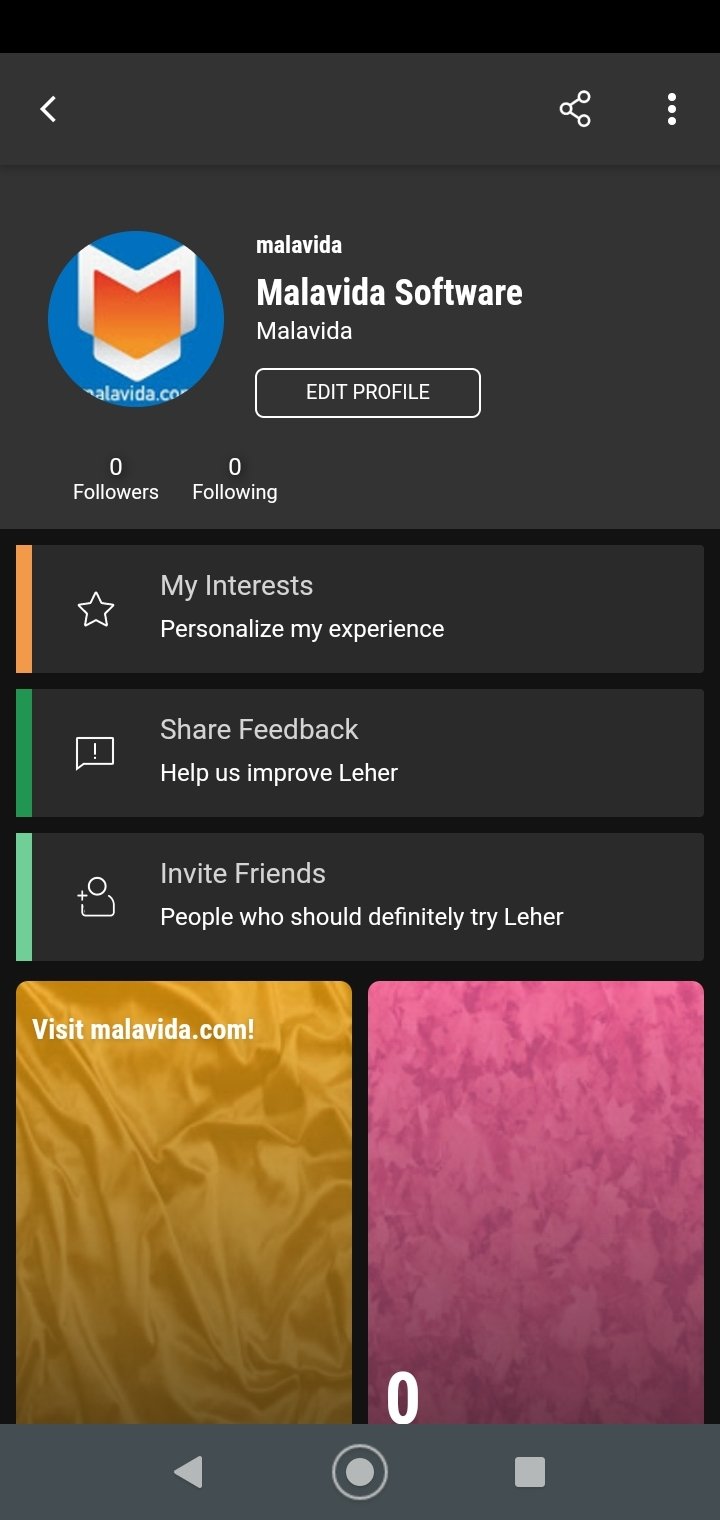Share this profile
Image resolution: width=720 pixels, height=1520 pixels.
(x=575, y=109)
